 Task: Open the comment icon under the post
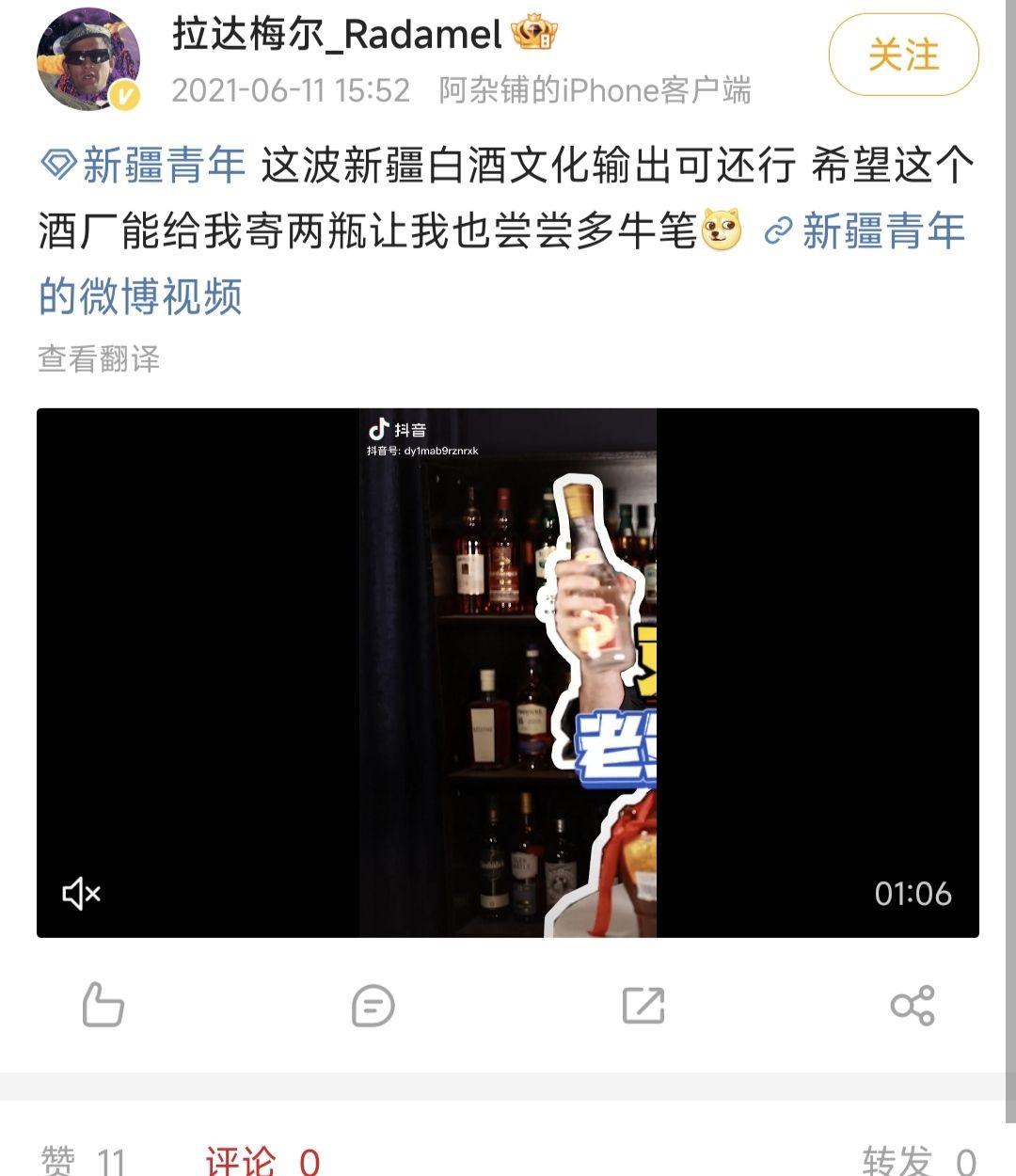[x=373, y=1005]
